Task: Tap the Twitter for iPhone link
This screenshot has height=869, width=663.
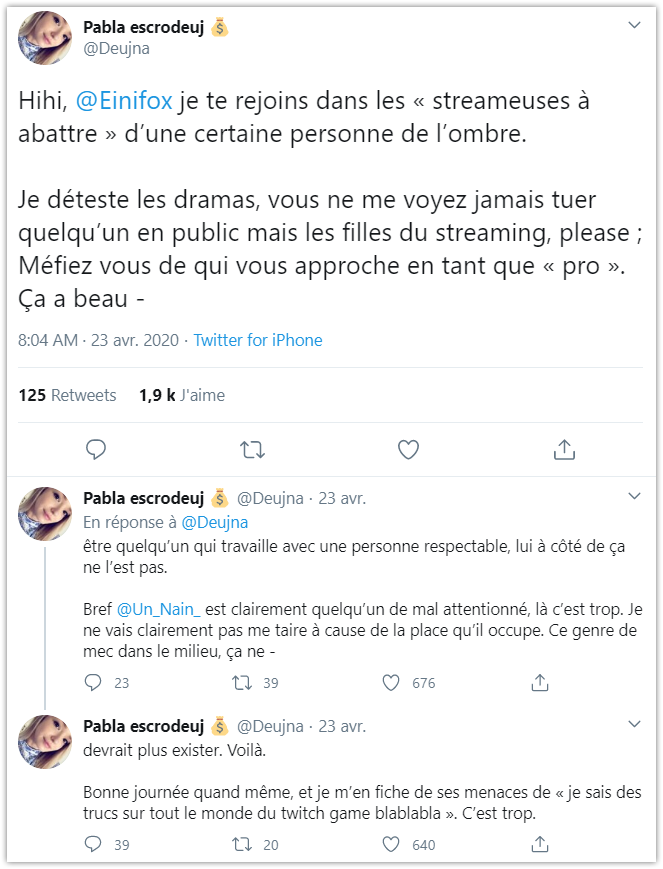Action: 258,340
